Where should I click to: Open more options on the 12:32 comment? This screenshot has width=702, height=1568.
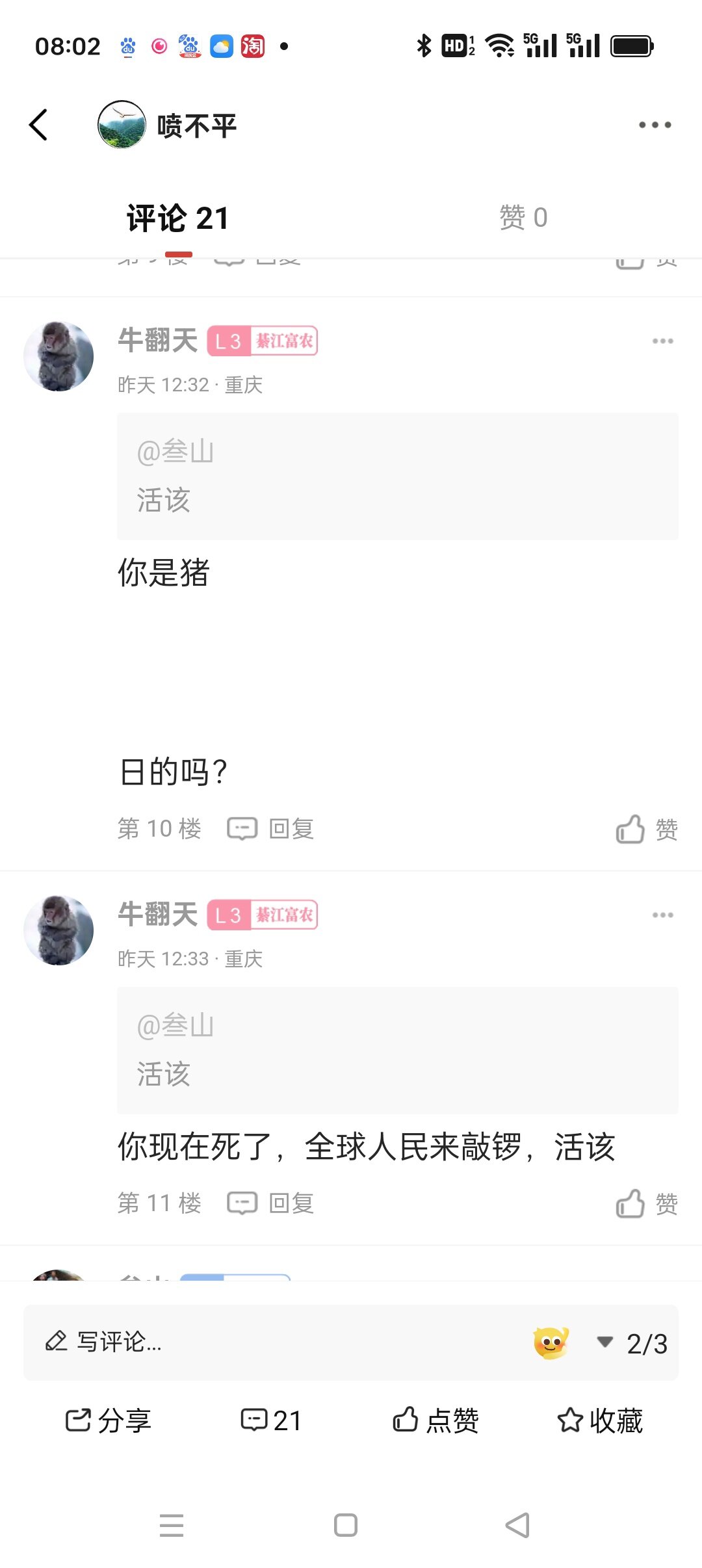click(662, 341)
